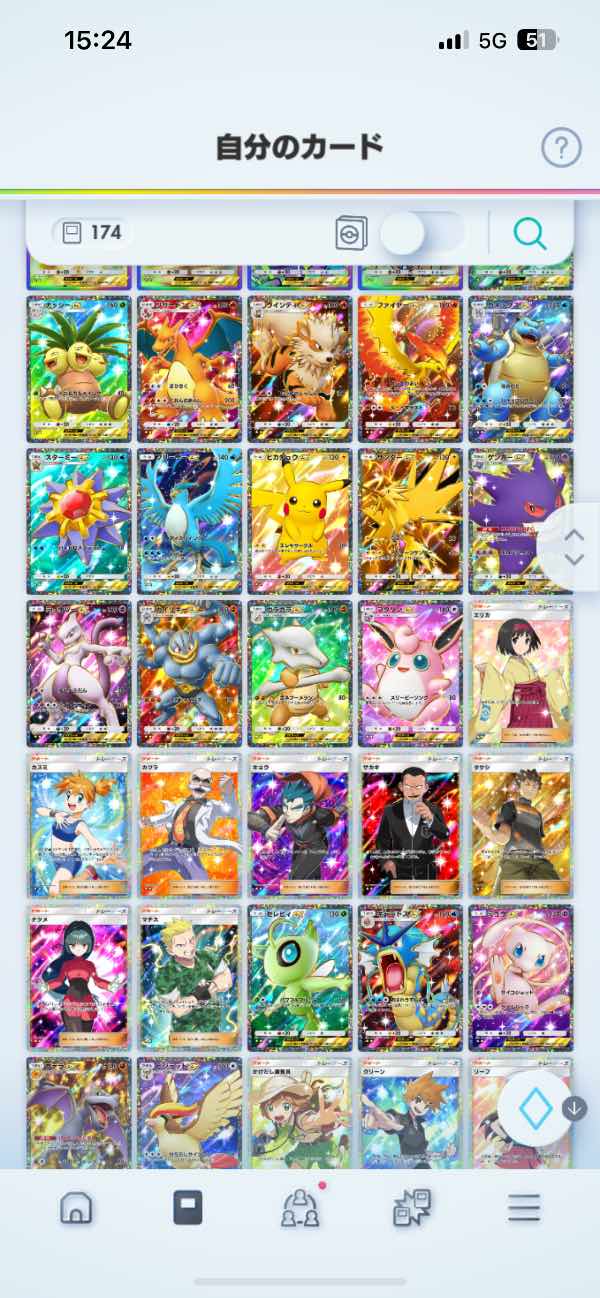This screenshot has height=1298, width=600.
Task: Open the Starmie card
Action: click(78, 520)
